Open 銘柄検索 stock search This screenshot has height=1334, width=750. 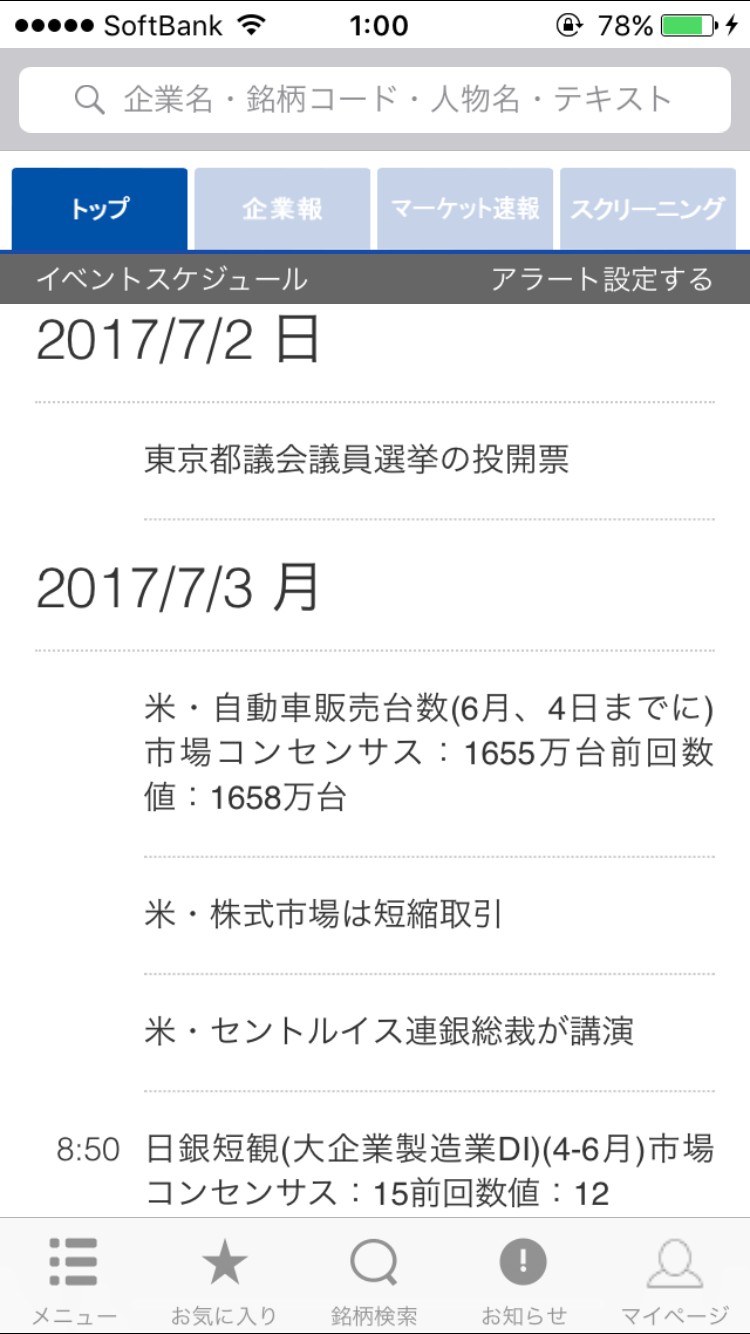[x=374, y=1278]
